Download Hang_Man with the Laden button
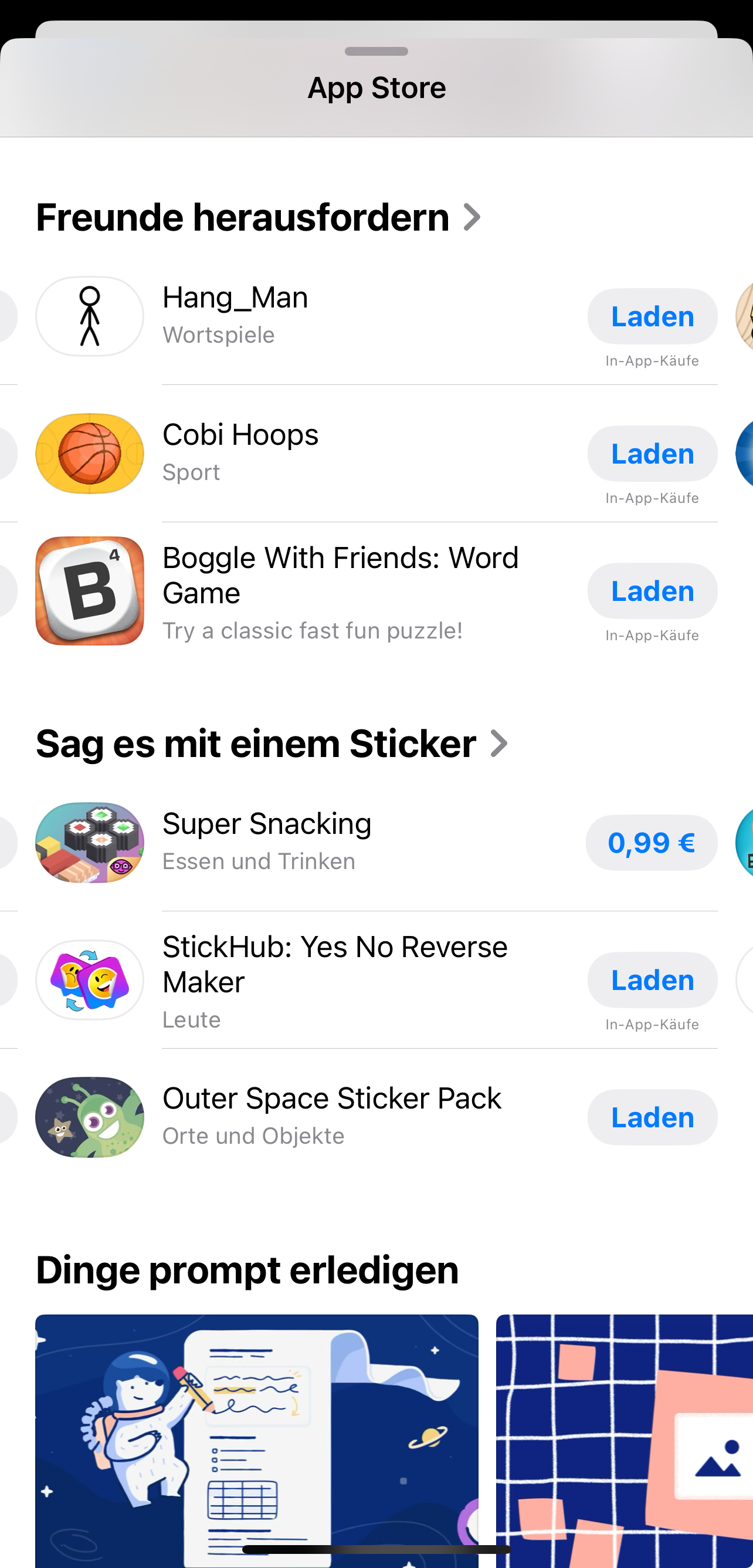The height and width of the screenshot is (1568, 753). point(652,316)
